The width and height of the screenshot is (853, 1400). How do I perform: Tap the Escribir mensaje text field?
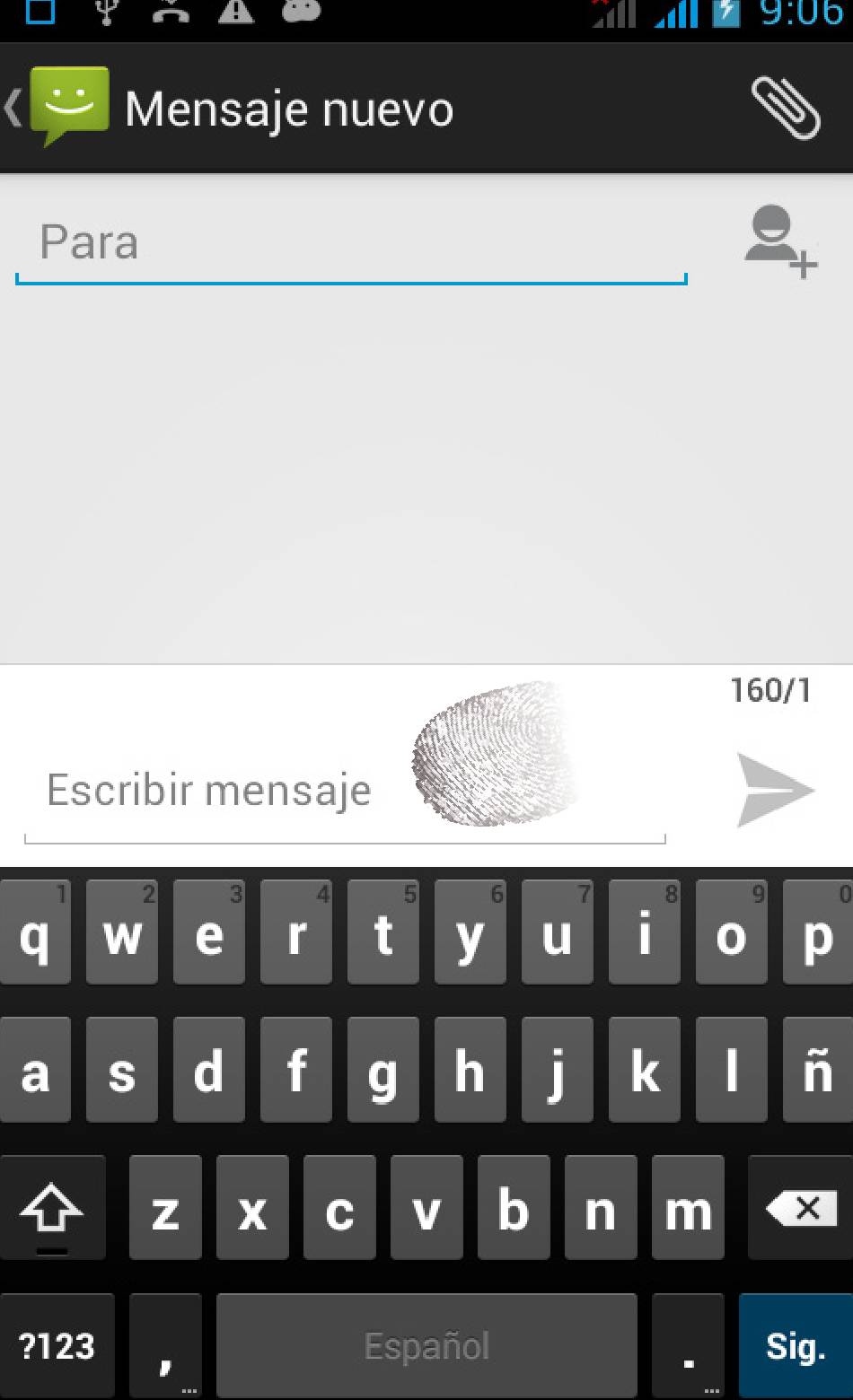point(345,792)
